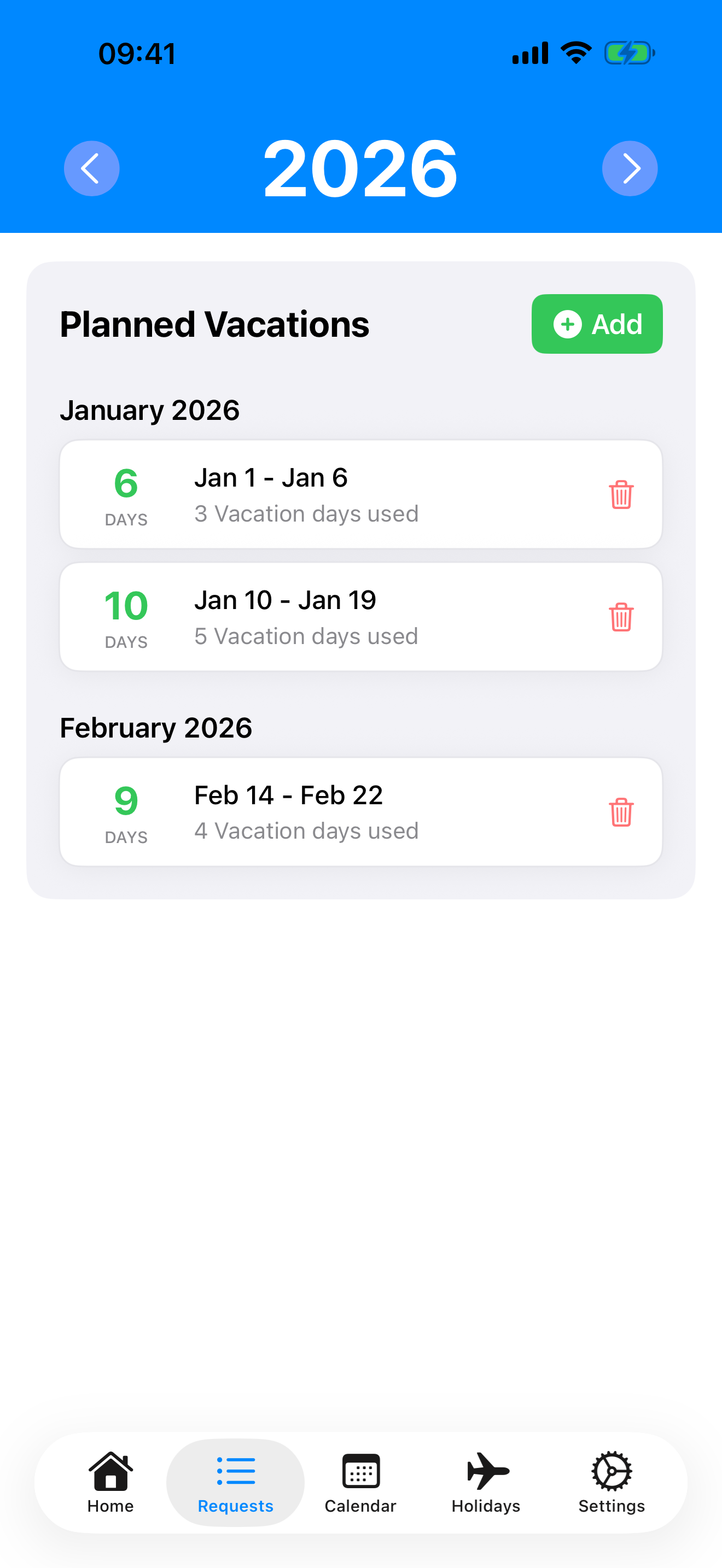Go to the previous year with the left chevron

(91, 168)
